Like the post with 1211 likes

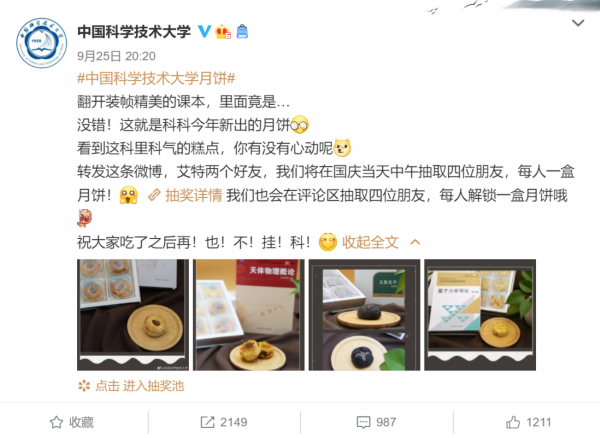coord(528,422)
